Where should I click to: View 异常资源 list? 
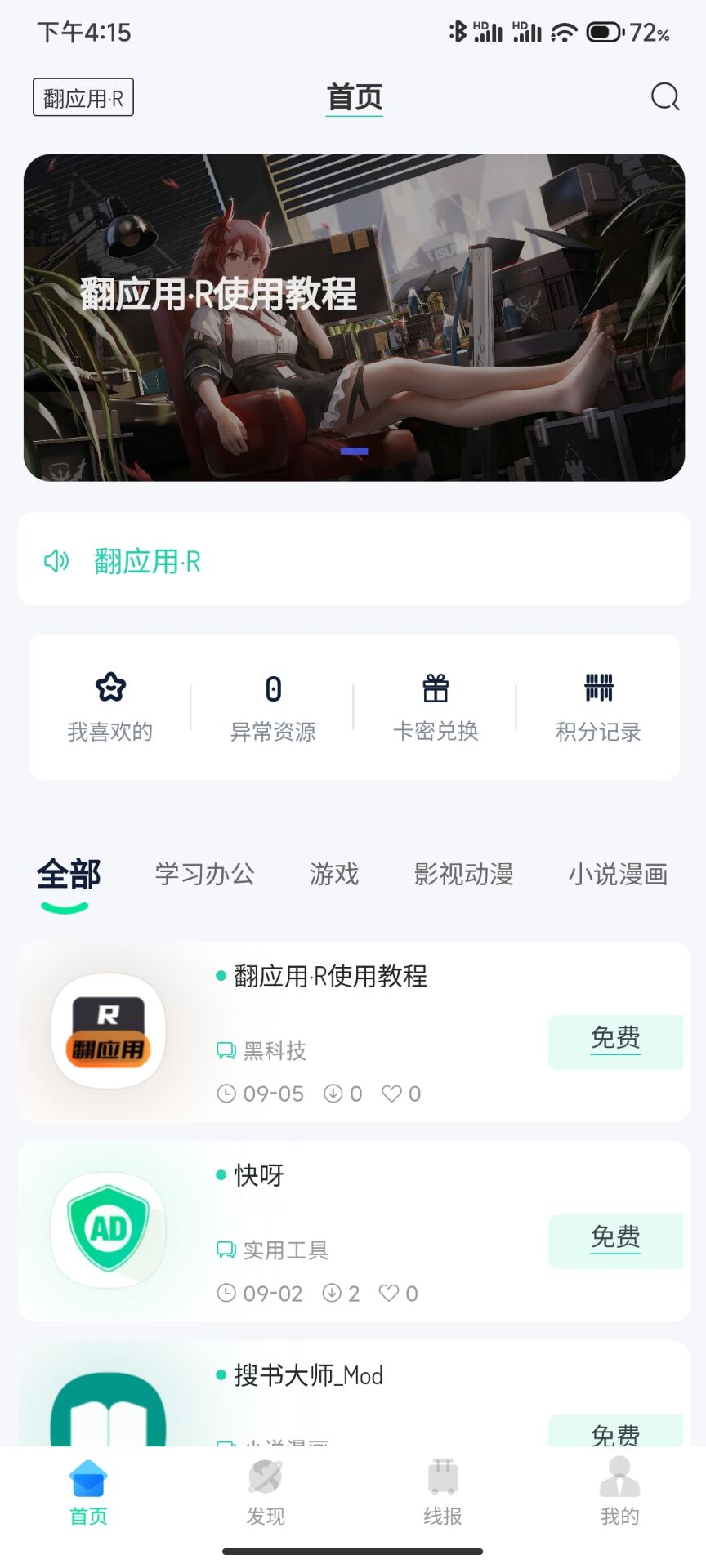[273, 707]
